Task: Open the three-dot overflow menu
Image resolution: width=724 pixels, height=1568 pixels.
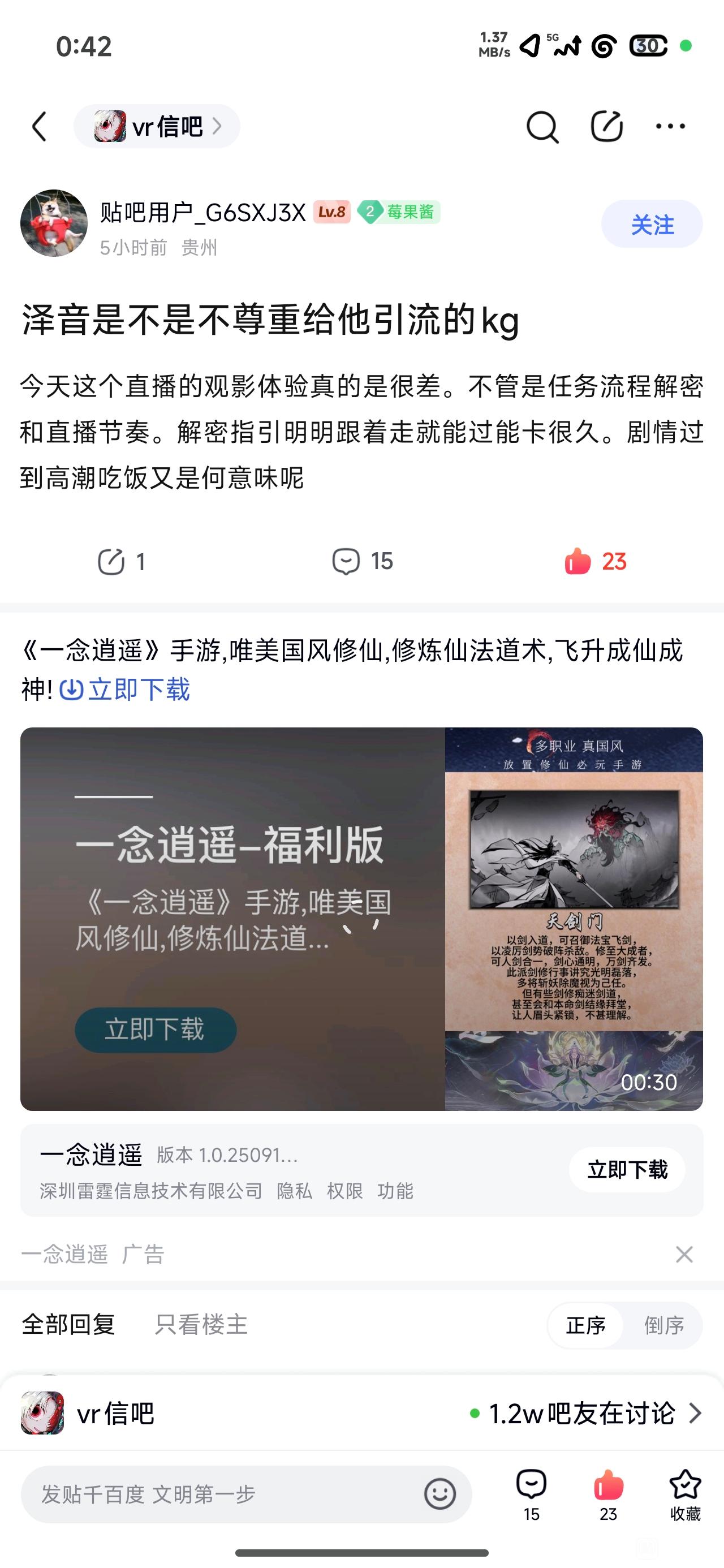Action: [670, 126]
